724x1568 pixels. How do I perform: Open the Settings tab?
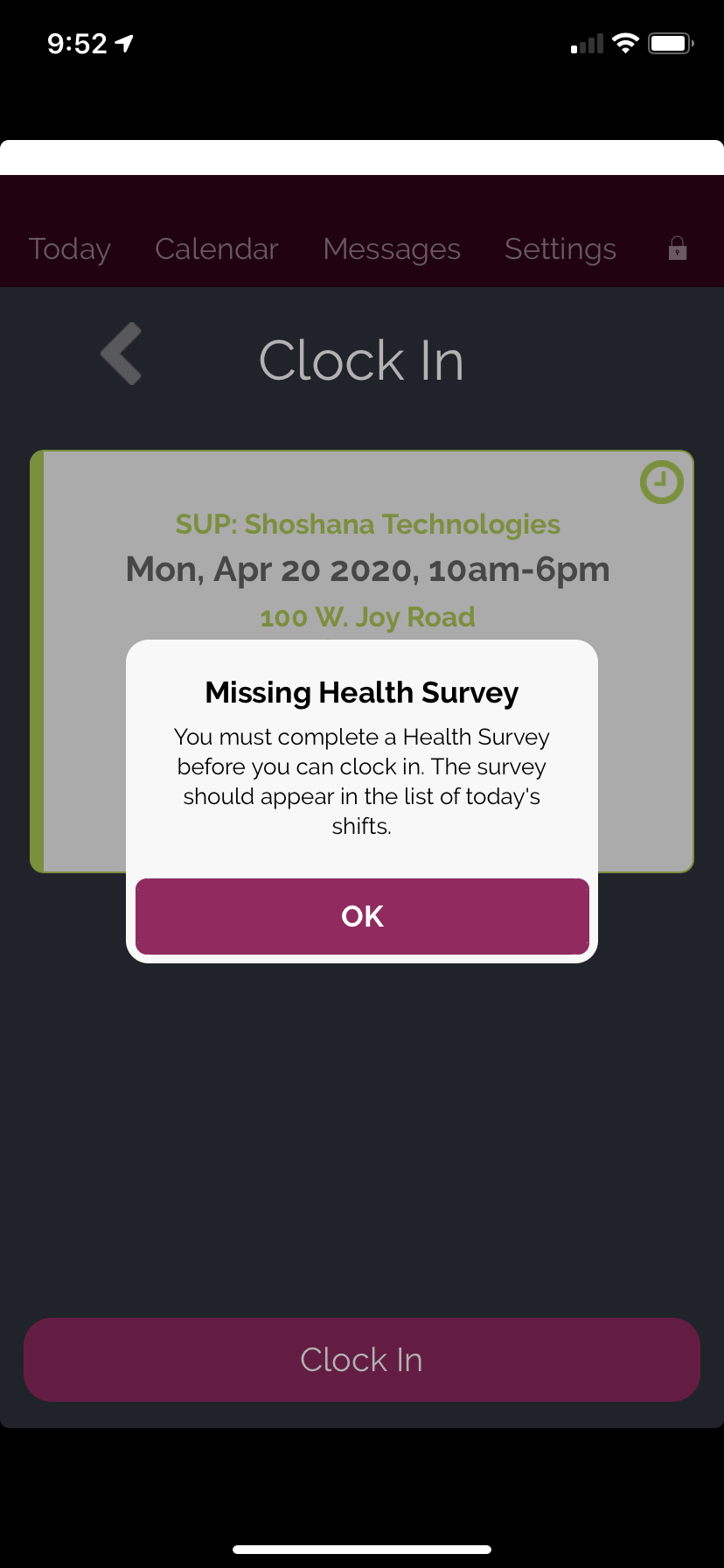[x=560, y=249]
